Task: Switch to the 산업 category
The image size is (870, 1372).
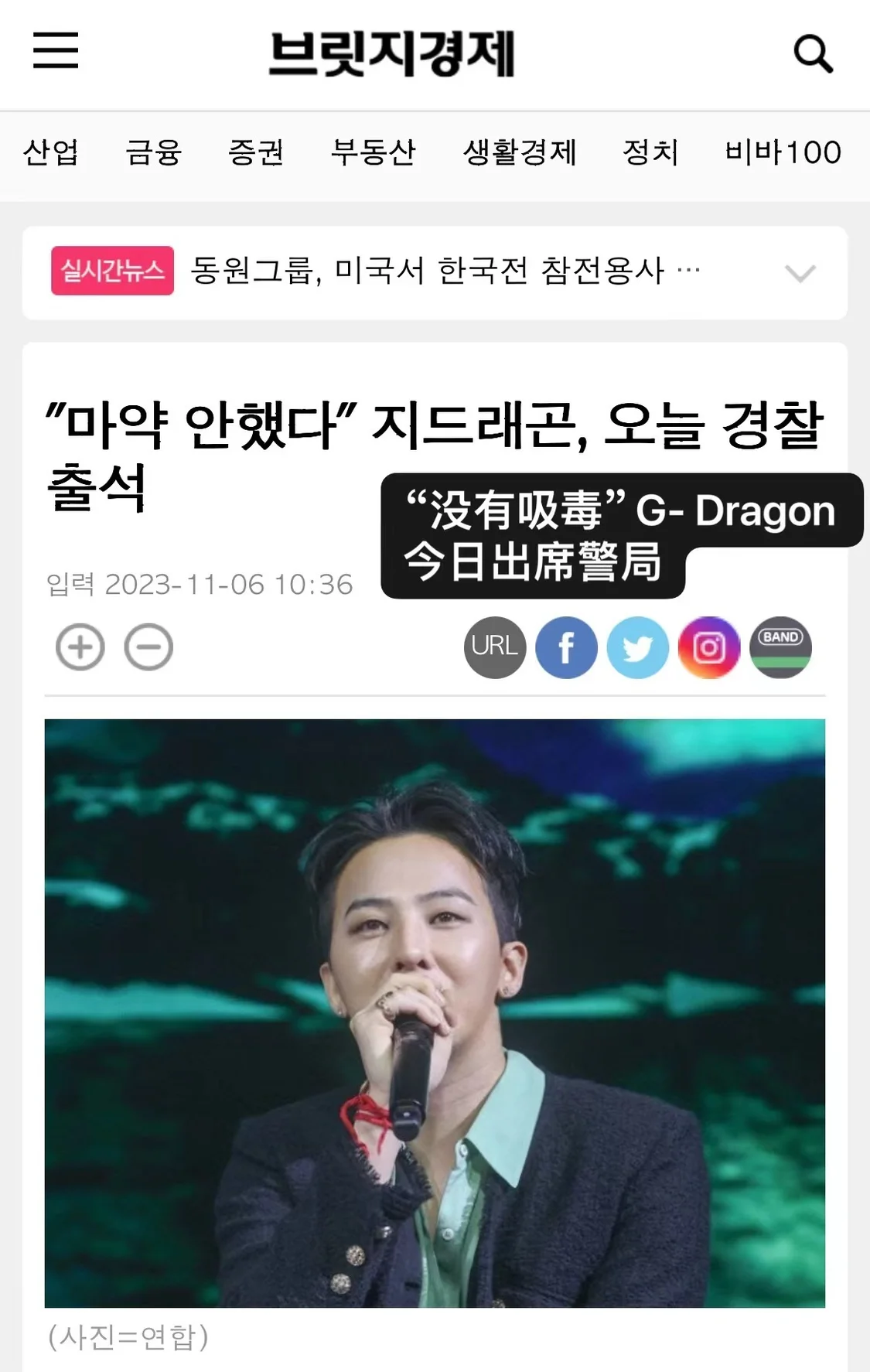Action: 51,152
